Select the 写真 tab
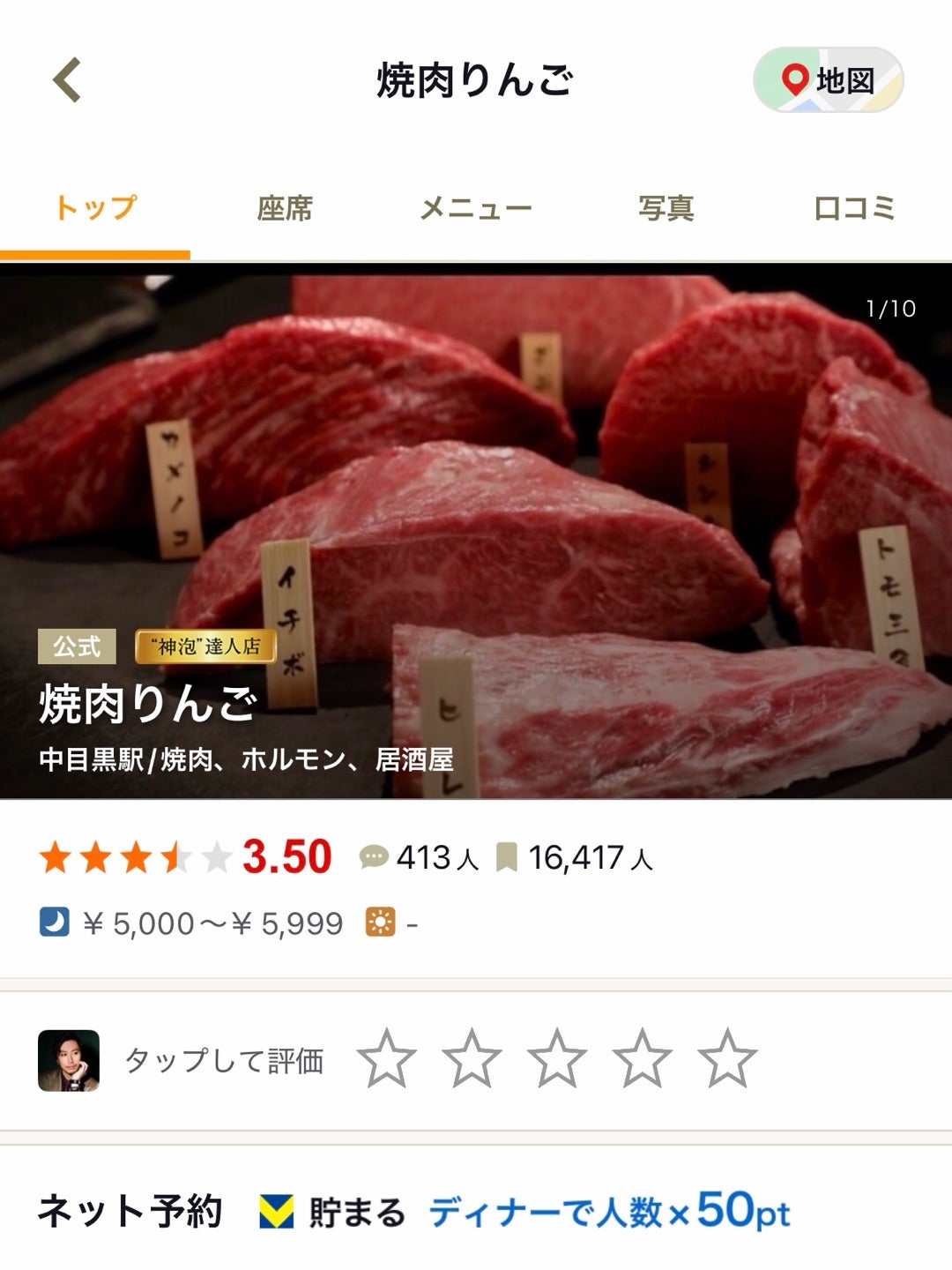This screenshot has height=1270, width=952. 666,208
